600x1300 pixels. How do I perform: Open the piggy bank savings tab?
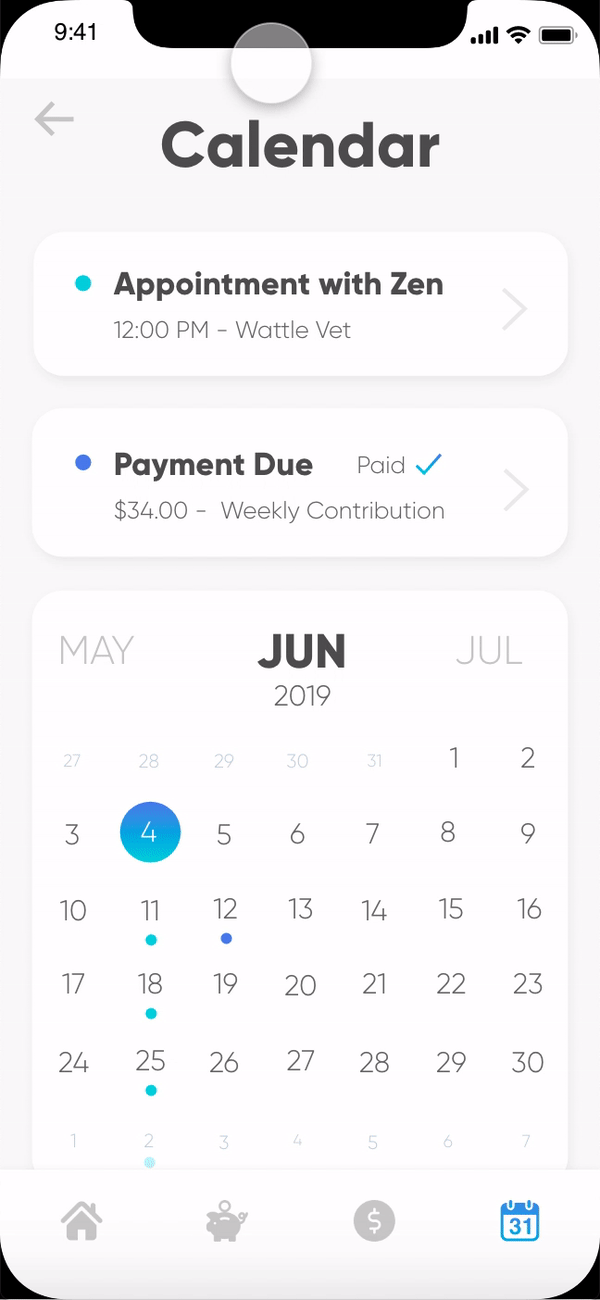point(227,1221)
